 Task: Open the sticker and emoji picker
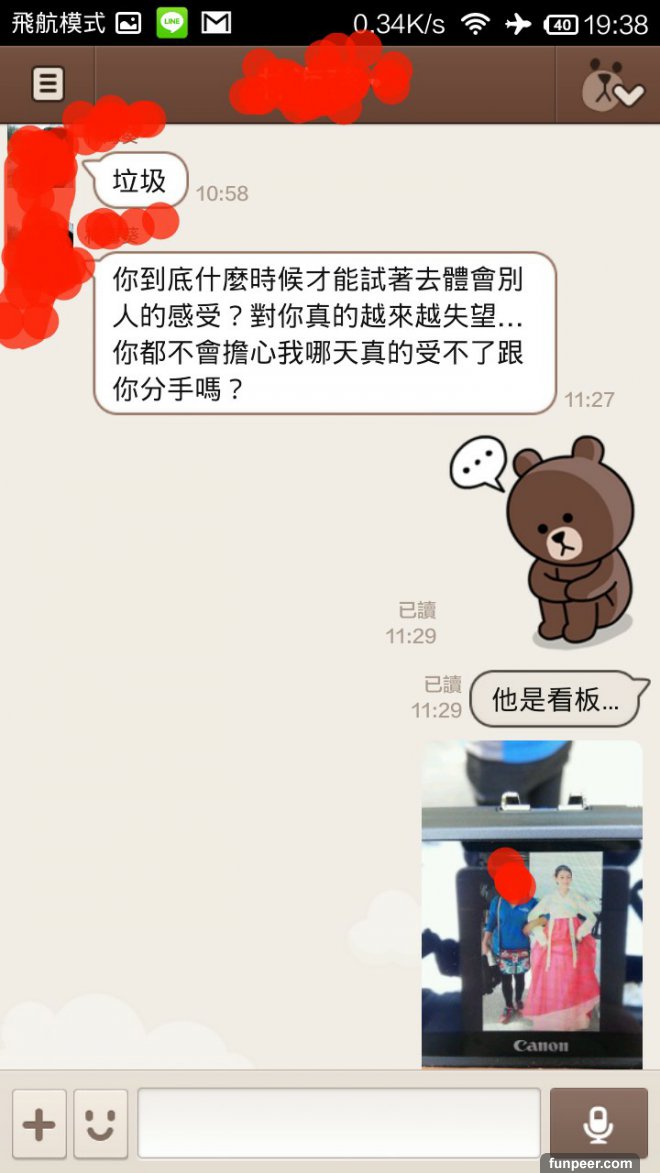[100, 1124]
